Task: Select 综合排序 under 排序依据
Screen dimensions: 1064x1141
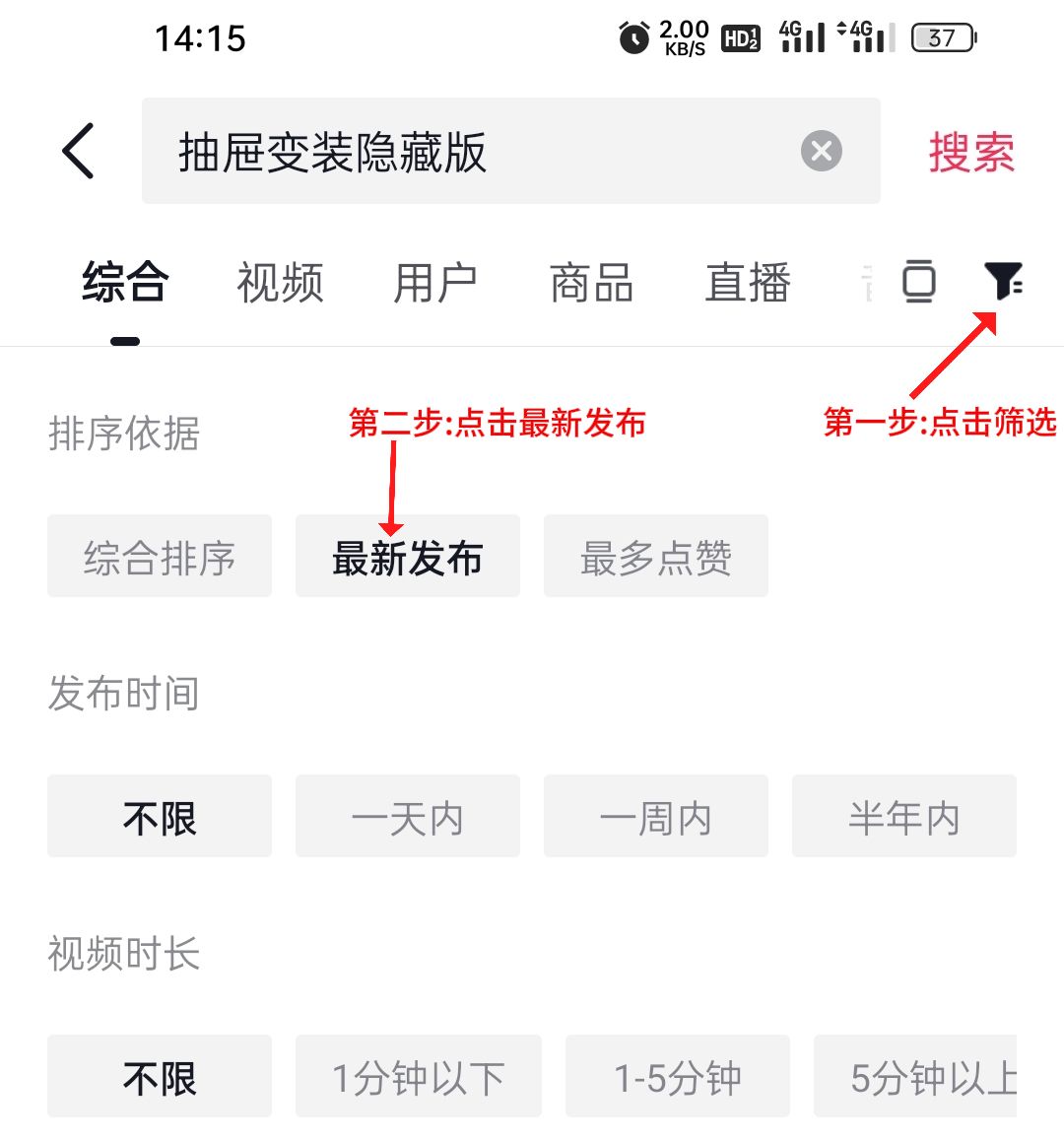Action: click(x=159, y=556)
